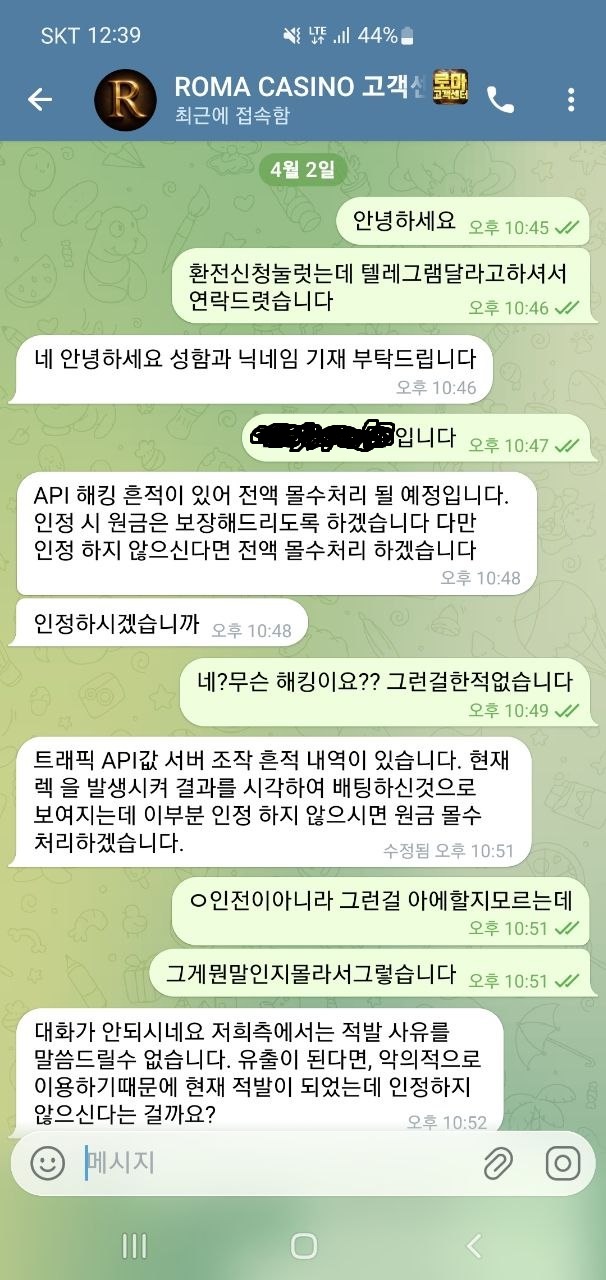Attach a file with the paperclip
This screenshot has width=606, height=1280.
click(x=497, y=1162)
